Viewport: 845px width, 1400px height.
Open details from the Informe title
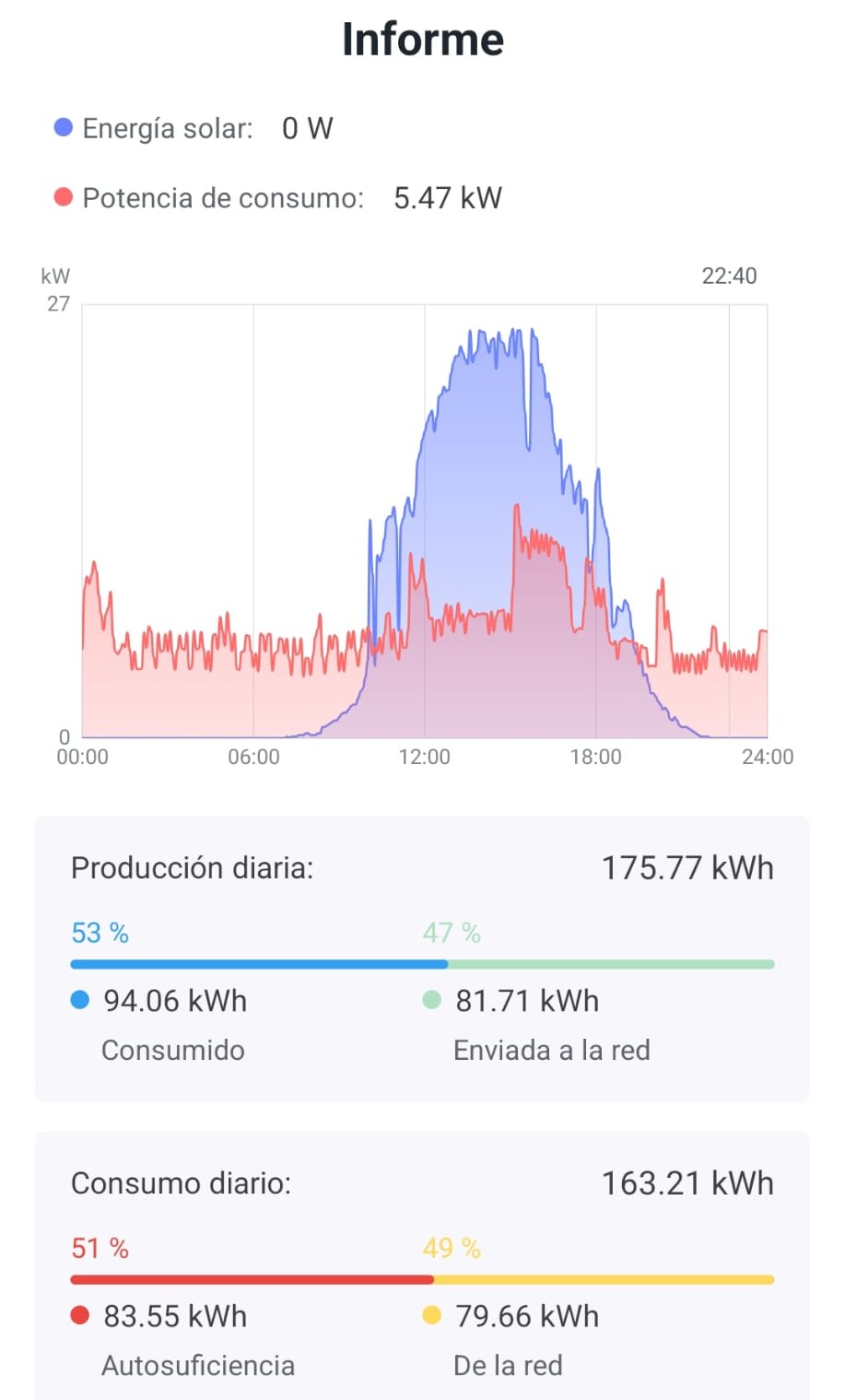click(422, 38)
